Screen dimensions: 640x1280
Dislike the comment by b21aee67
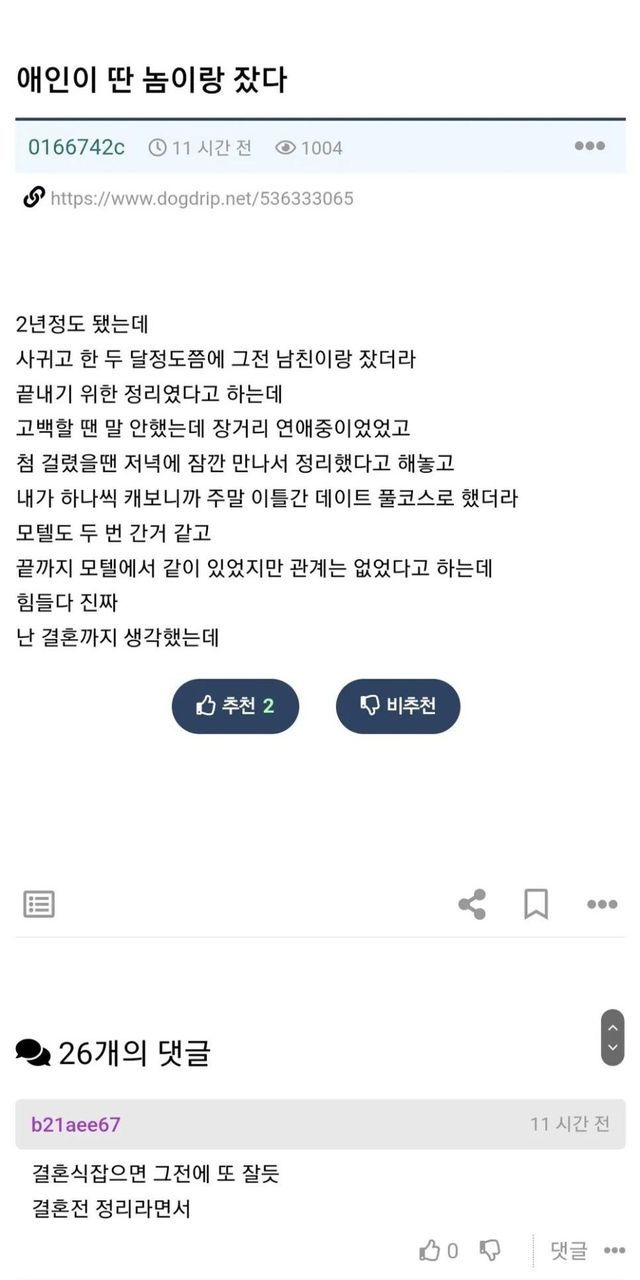490,1250
